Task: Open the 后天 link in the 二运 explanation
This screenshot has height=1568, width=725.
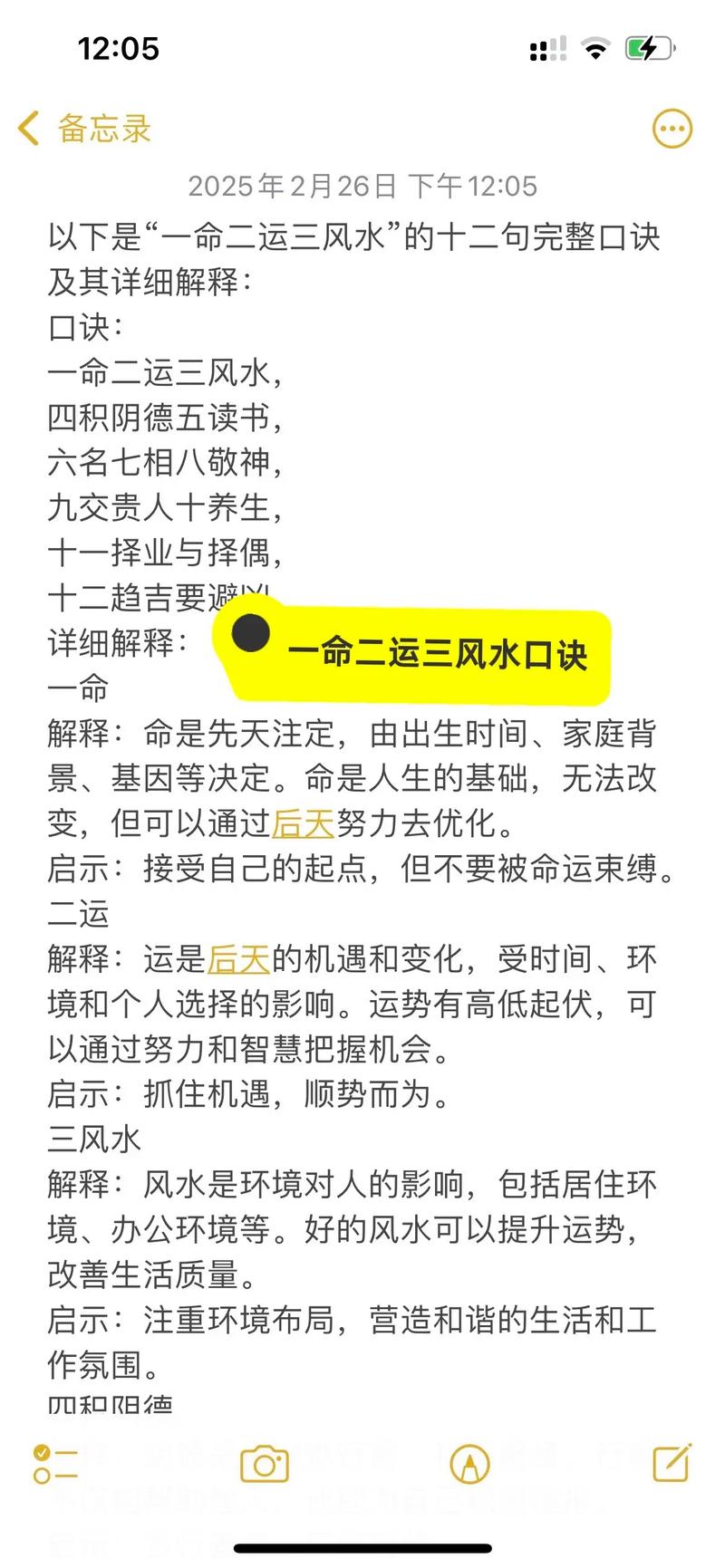Action: tap(239, 958)
